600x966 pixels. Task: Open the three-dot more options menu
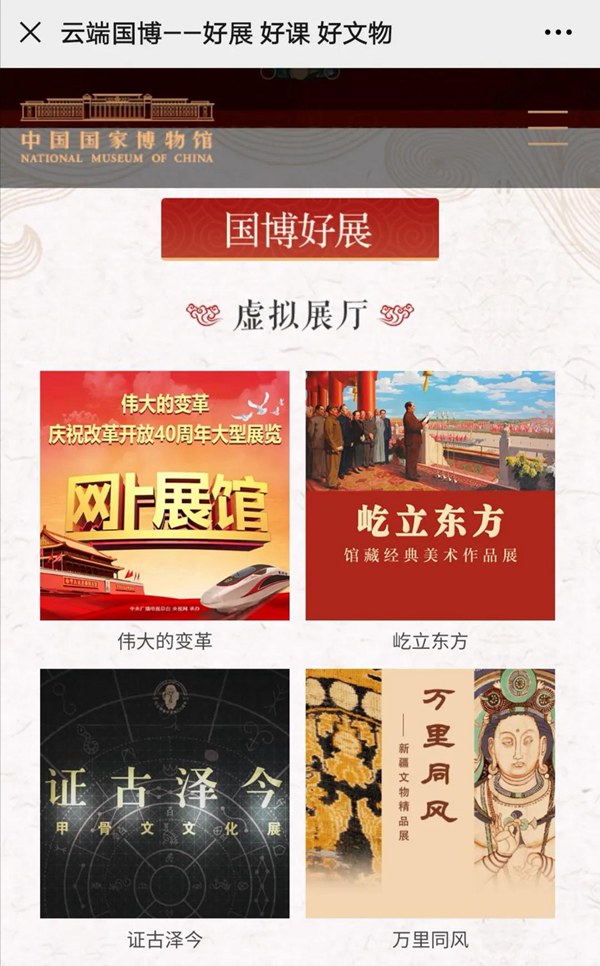click(x=558, y=32)
